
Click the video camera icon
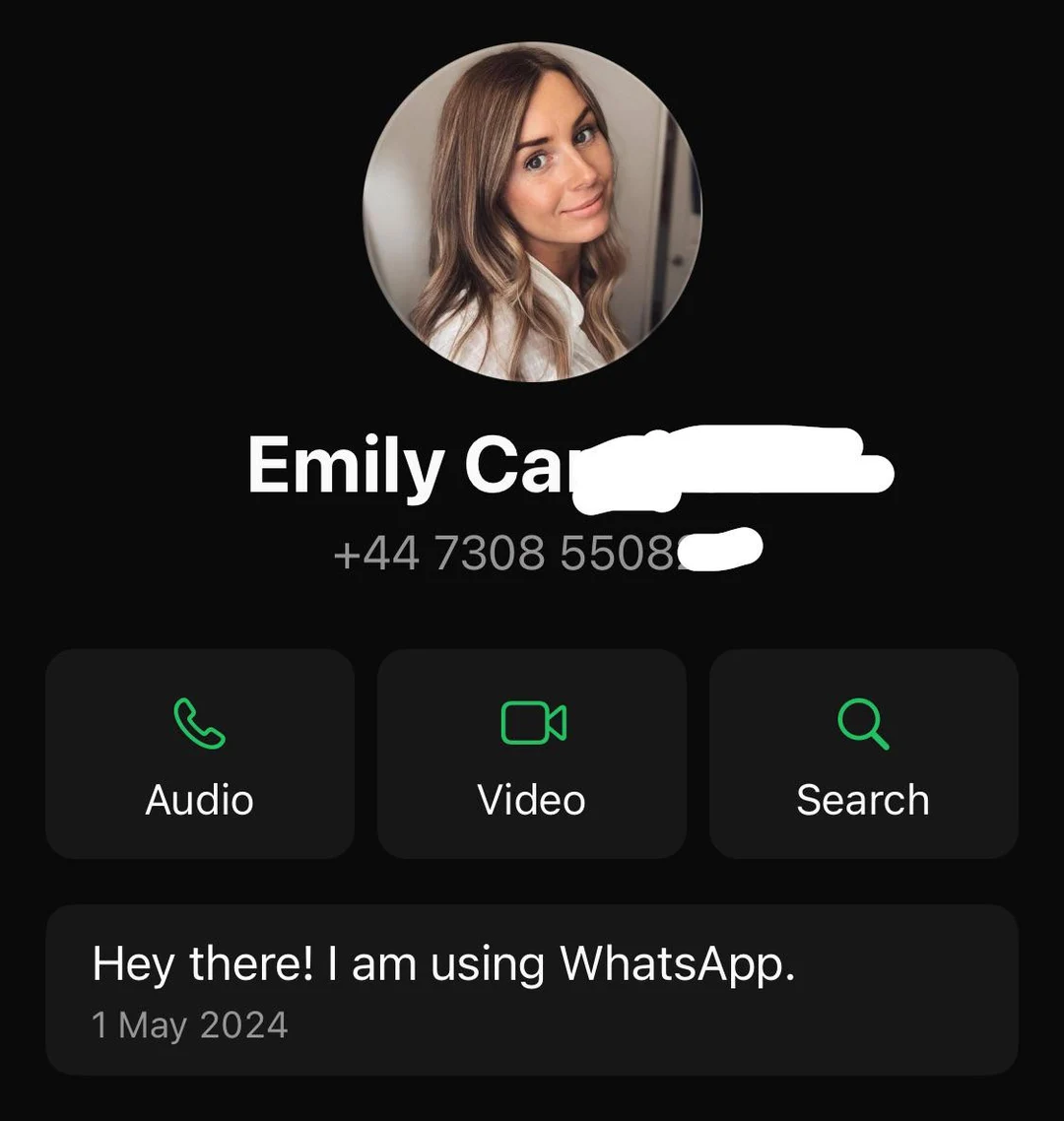[x=531, y=722]
